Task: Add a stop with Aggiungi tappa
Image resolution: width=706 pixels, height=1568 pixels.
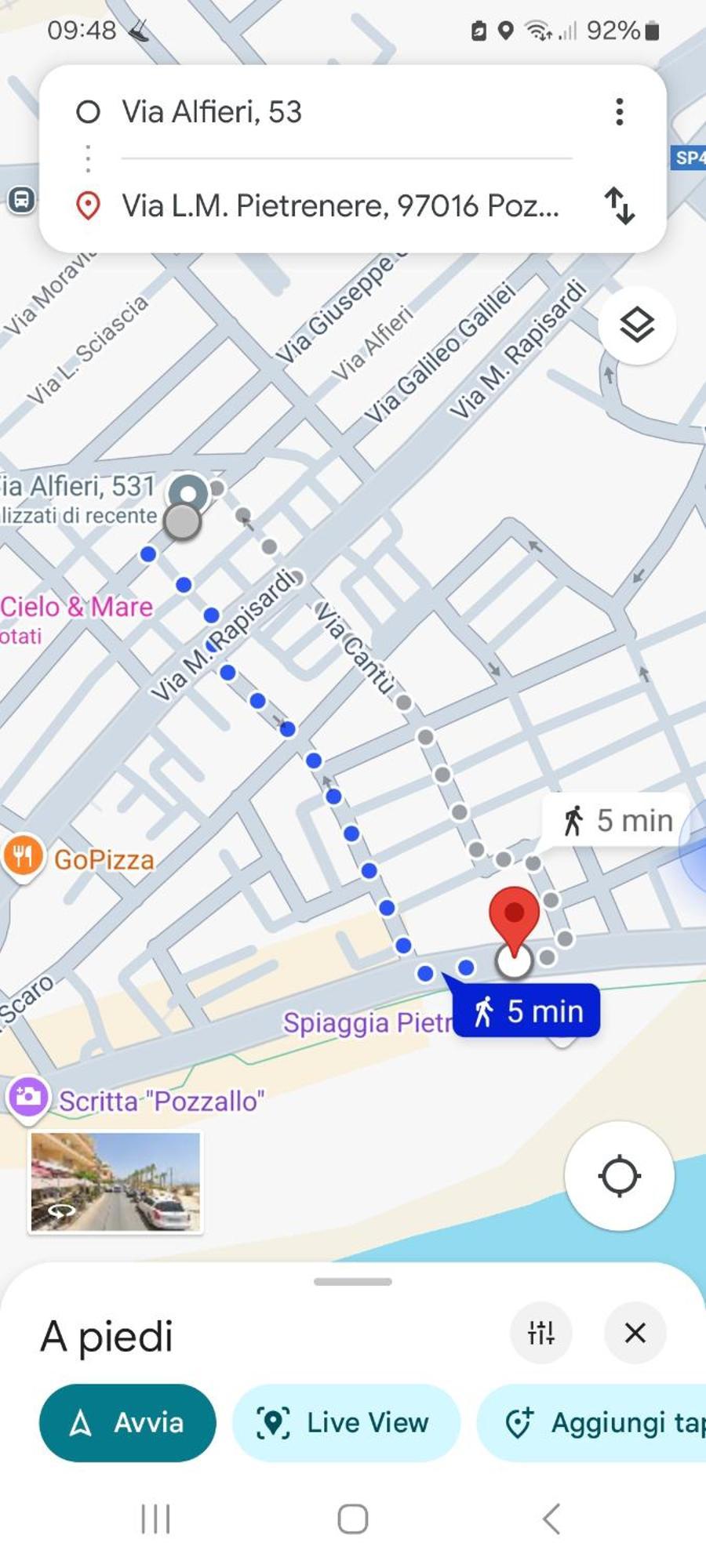Action: pos(592,1422)
